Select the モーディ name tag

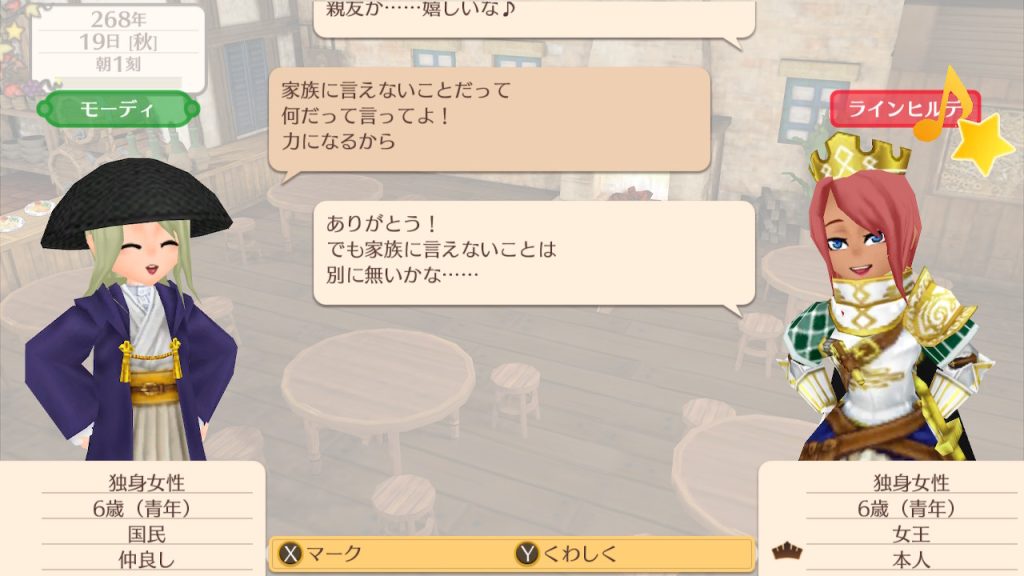coord(118,109)
